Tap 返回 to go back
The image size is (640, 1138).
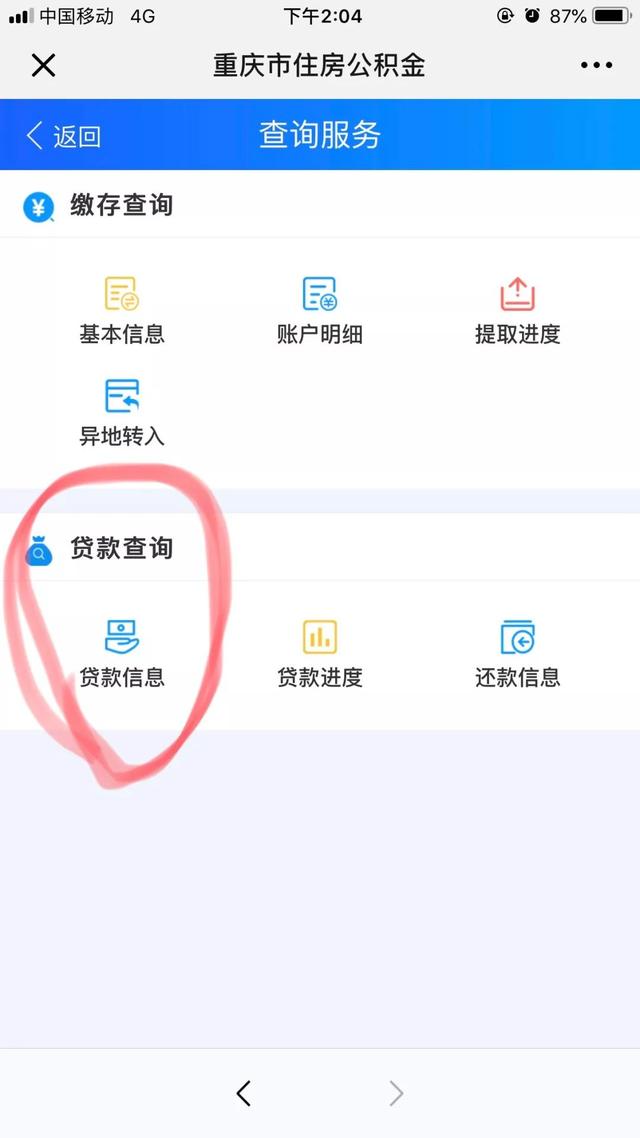tap(64, 136)
